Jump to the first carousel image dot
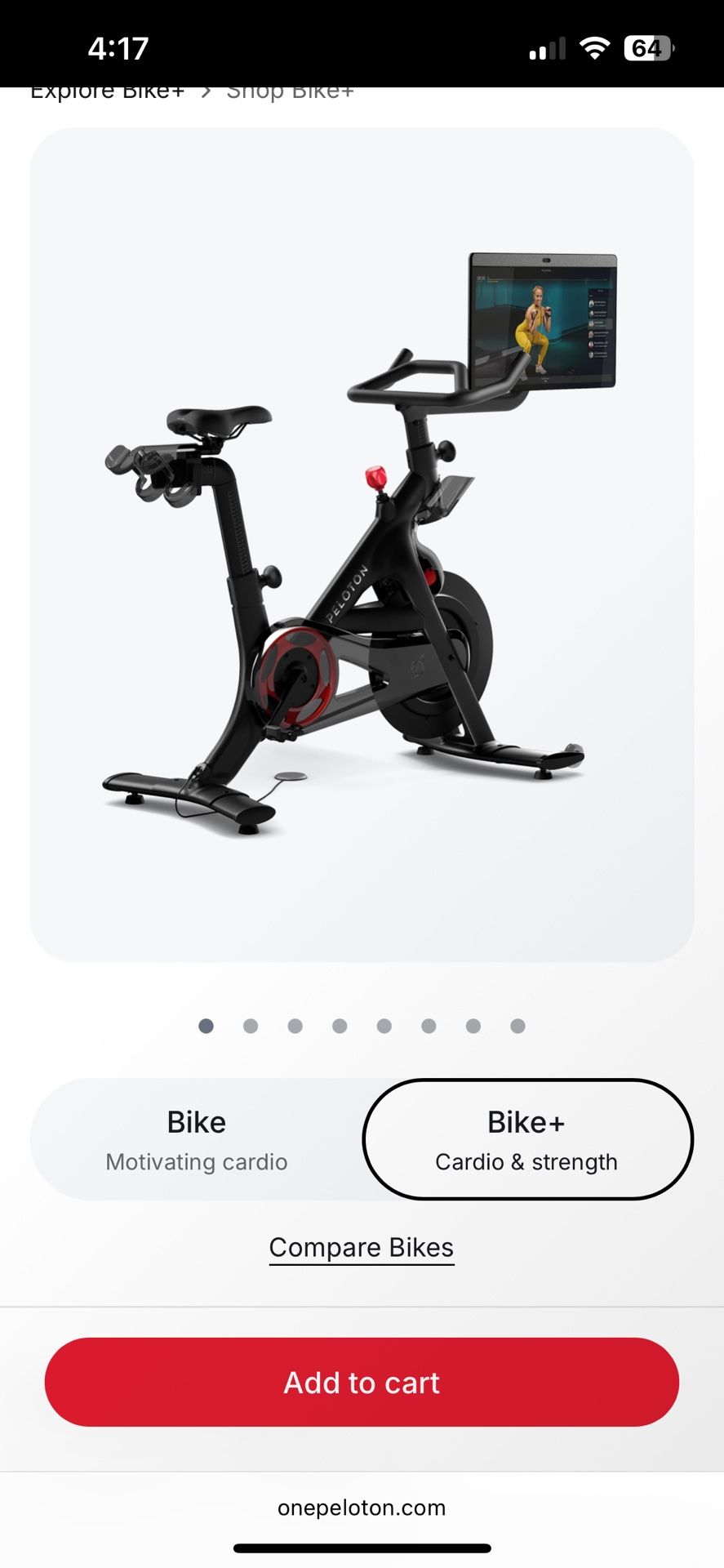The height and width of the screenshot is (1568, 724). tap(207, 1026)
